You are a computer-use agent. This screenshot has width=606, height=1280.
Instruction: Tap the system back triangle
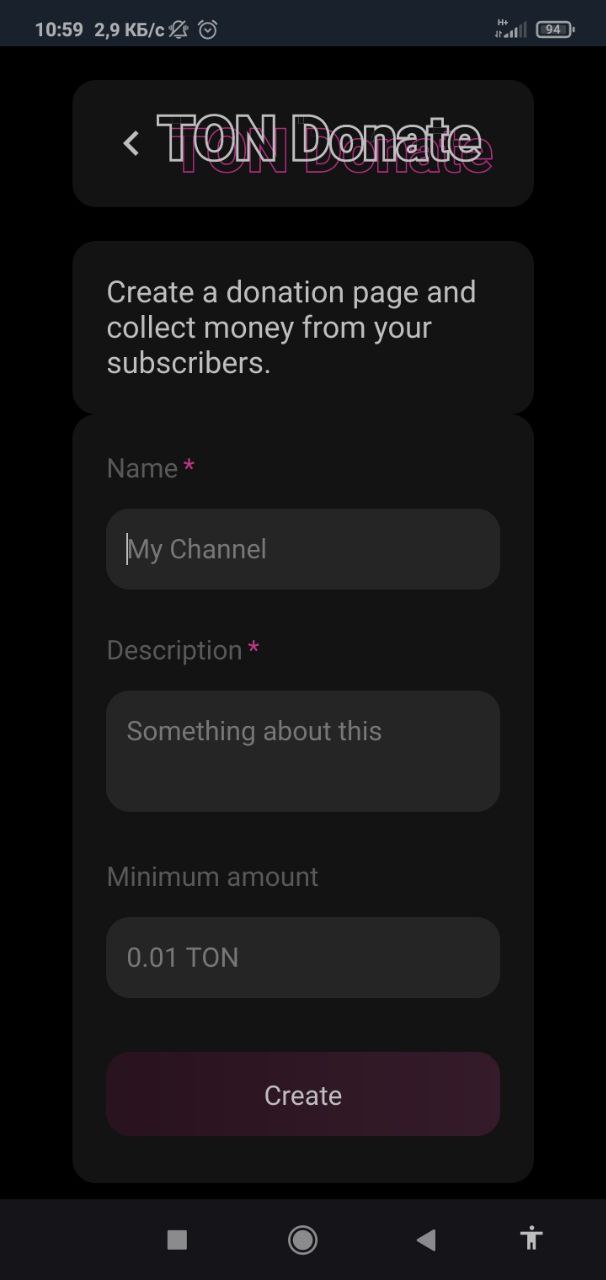[x=426, y=1240]
